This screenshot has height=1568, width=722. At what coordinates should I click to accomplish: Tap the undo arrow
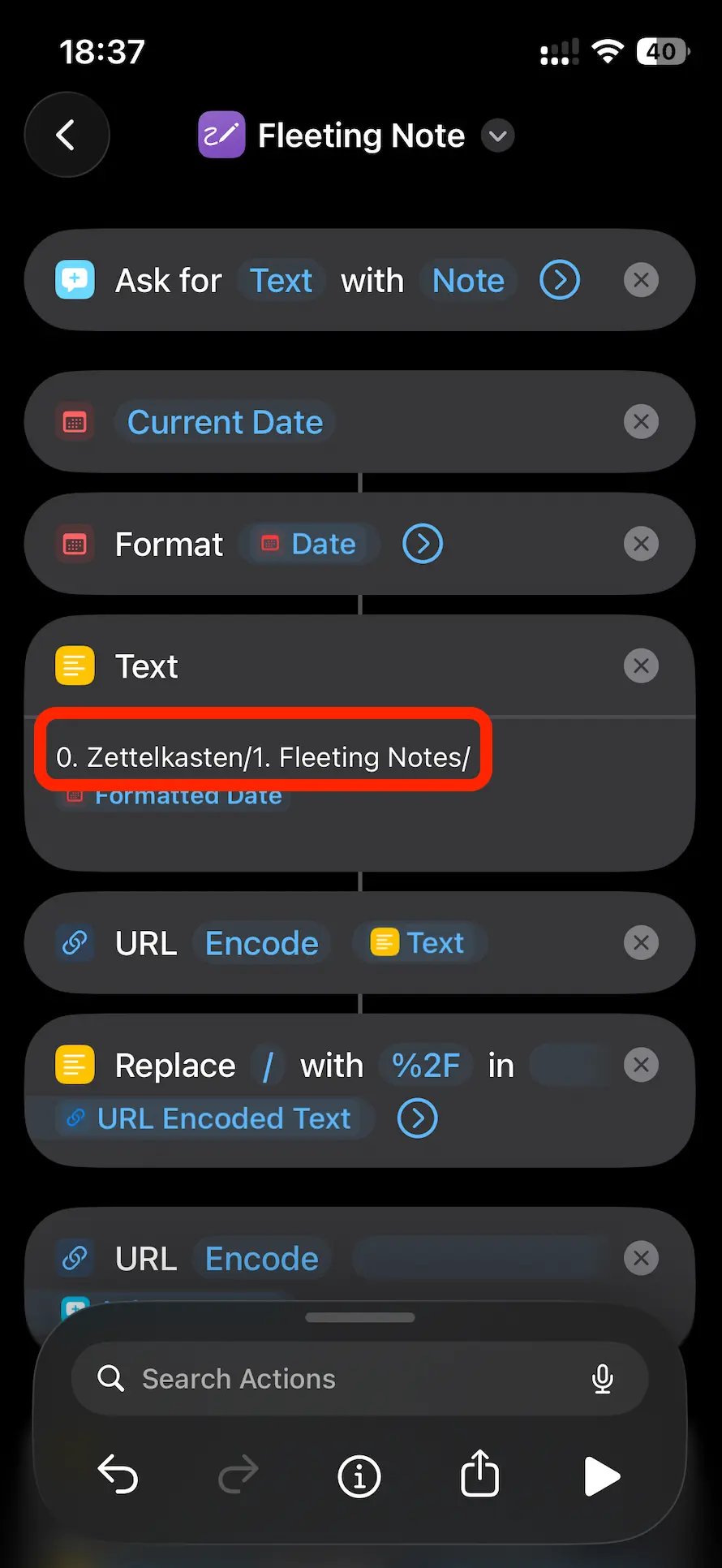[118, 1476]
